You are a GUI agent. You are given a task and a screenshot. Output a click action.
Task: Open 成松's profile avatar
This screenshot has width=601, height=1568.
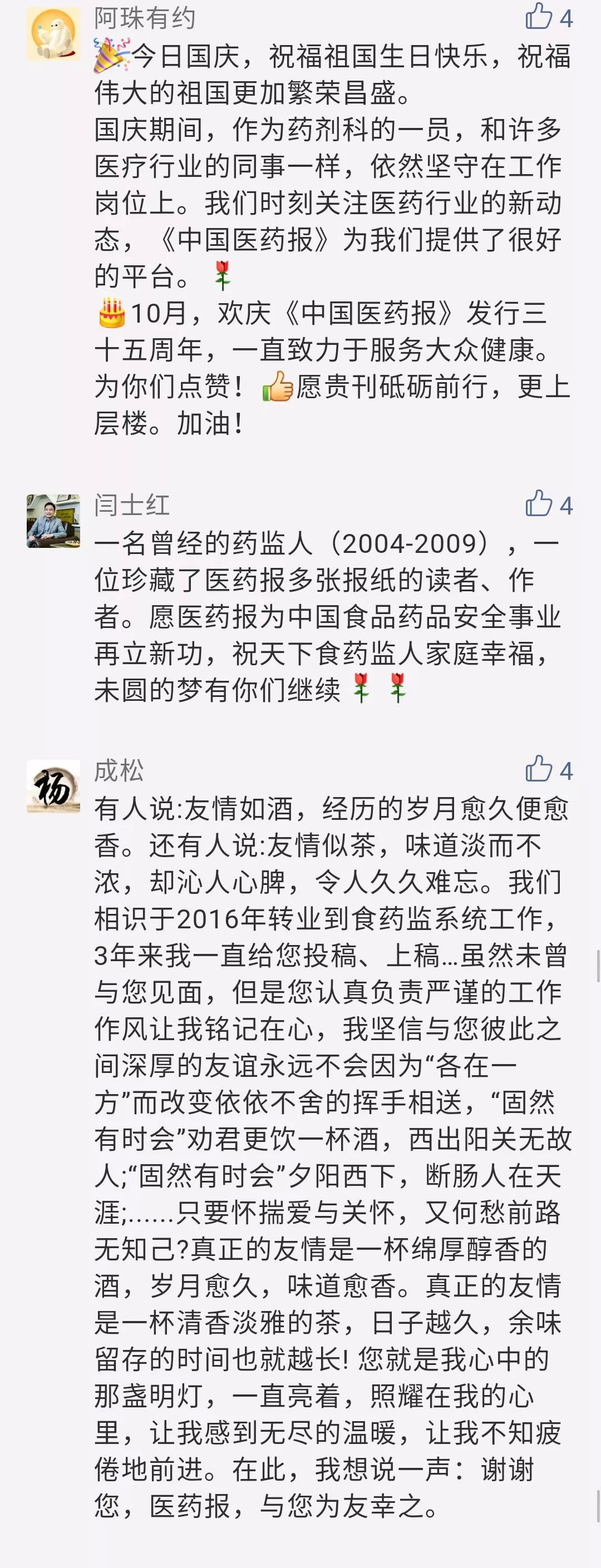53,787
